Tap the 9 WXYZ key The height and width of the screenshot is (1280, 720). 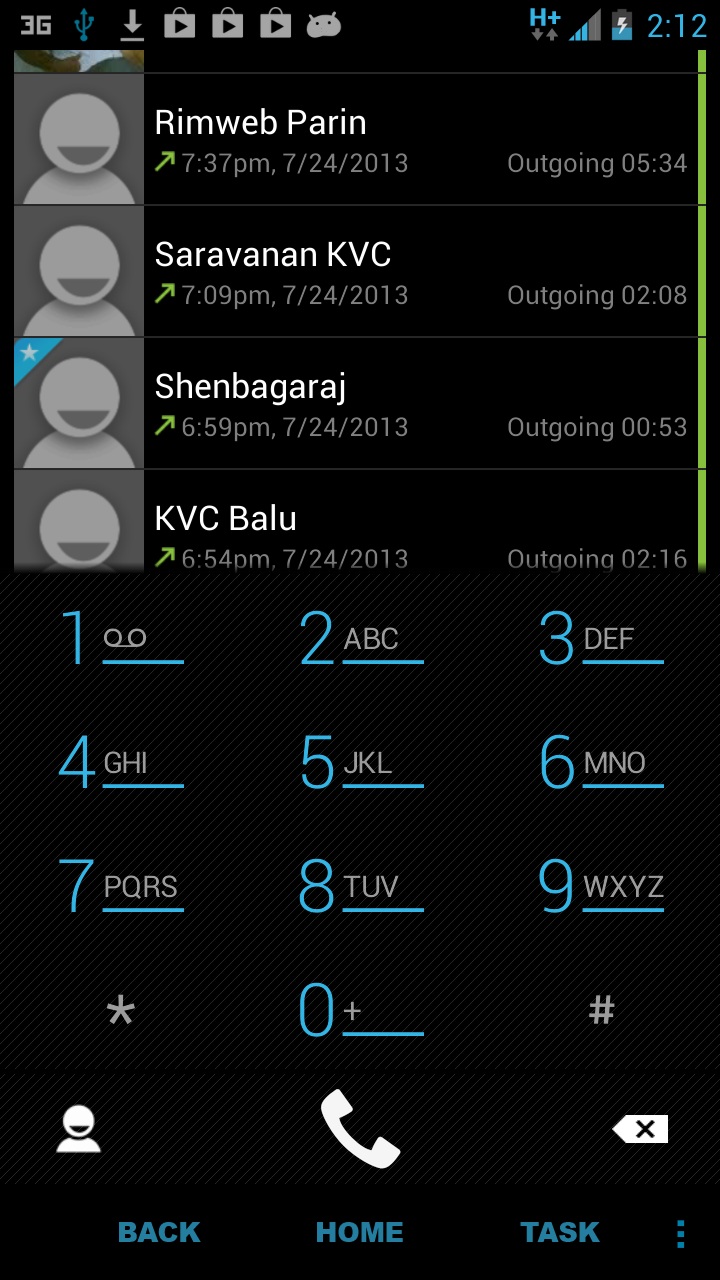(600, 886)
